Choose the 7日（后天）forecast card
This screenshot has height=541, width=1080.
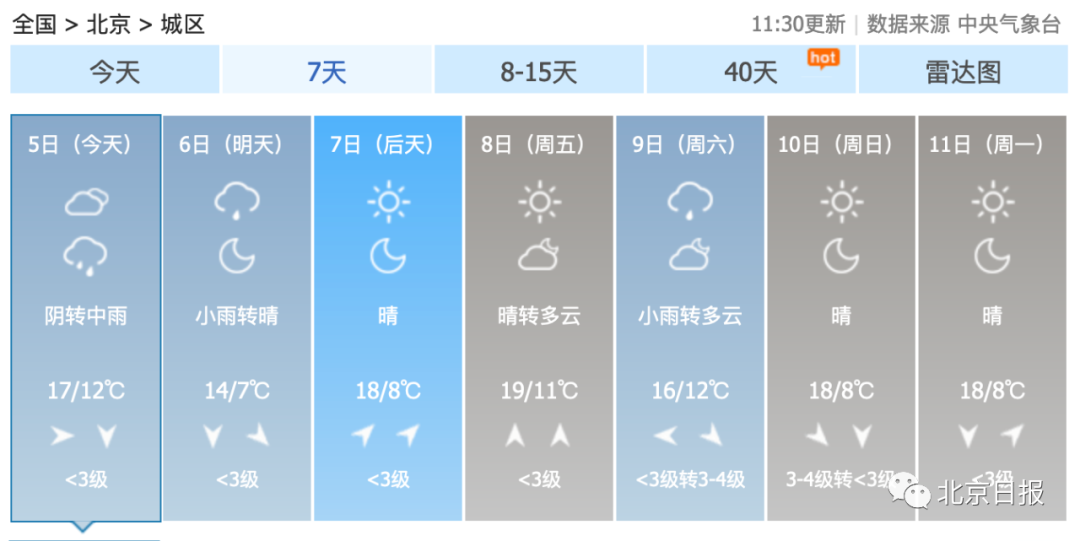point(388,318)
